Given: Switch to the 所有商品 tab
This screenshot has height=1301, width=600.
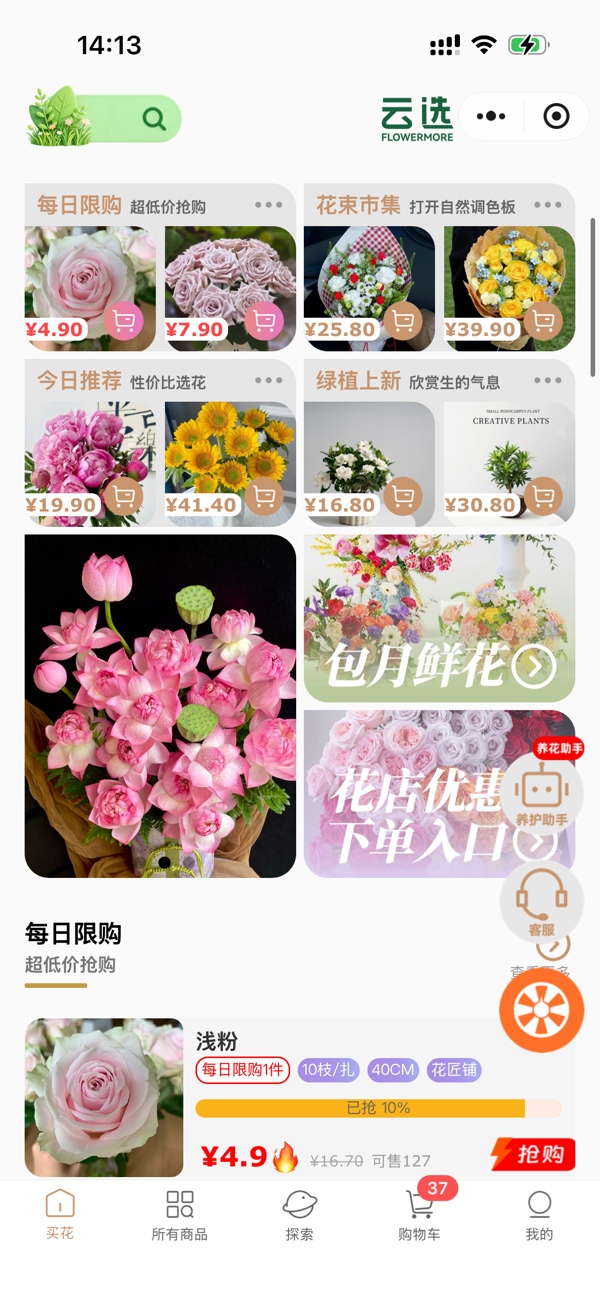Looking at the screenshot, I should 180,1215.
